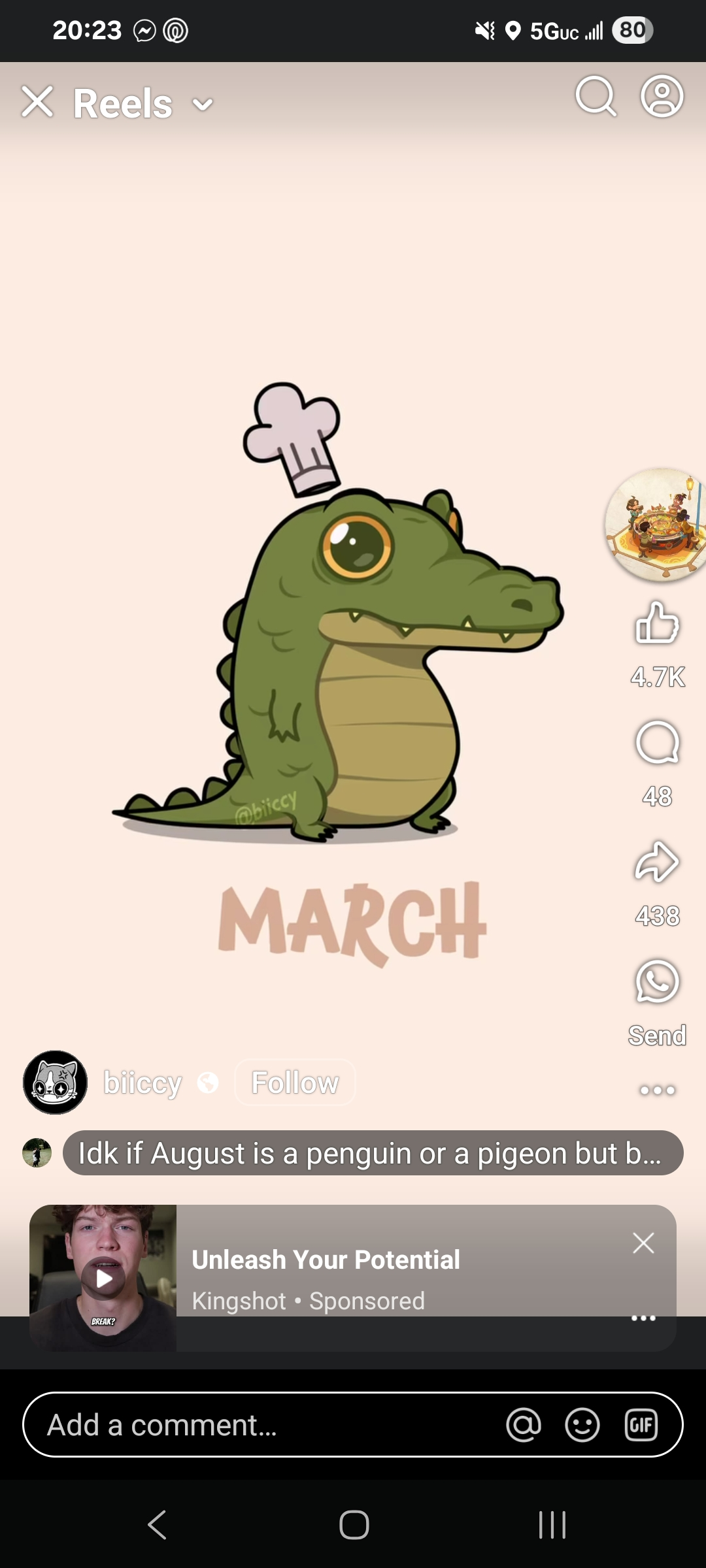Open Reels search

(596, 97)
